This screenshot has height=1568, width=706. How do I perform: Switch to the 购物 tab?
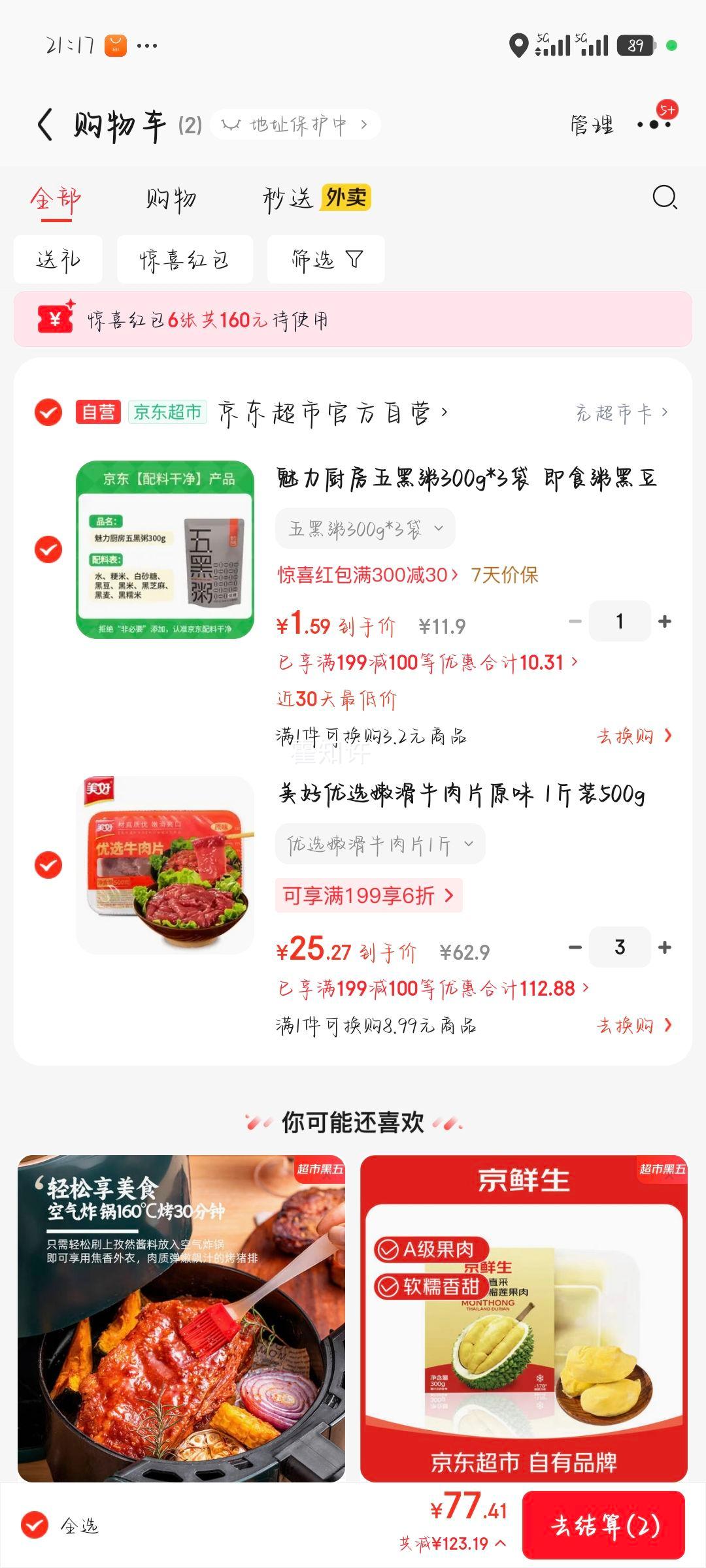click(x=170, y=199)
